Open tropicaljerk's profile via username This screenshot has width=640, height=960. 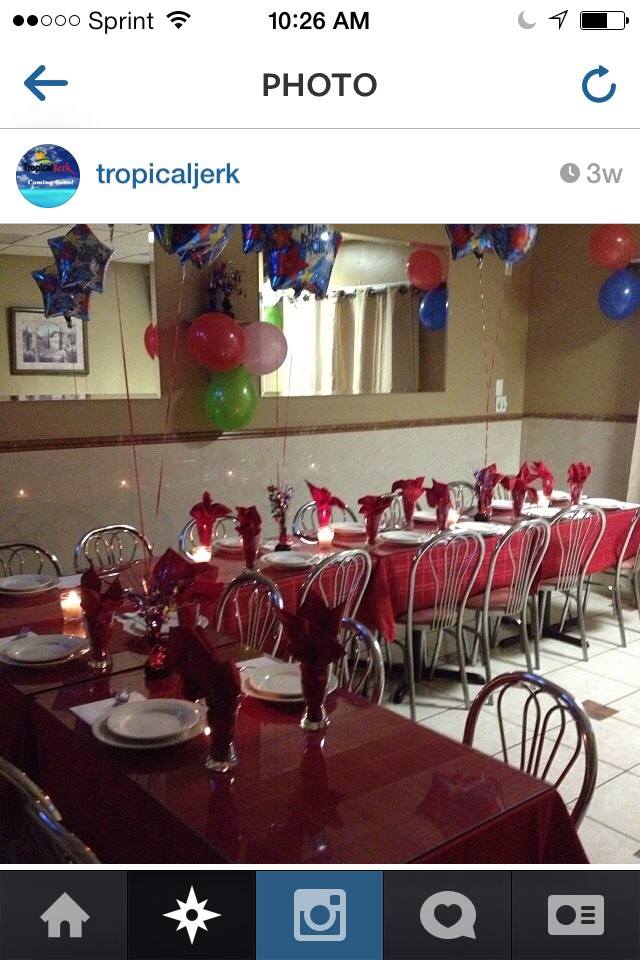167,174
